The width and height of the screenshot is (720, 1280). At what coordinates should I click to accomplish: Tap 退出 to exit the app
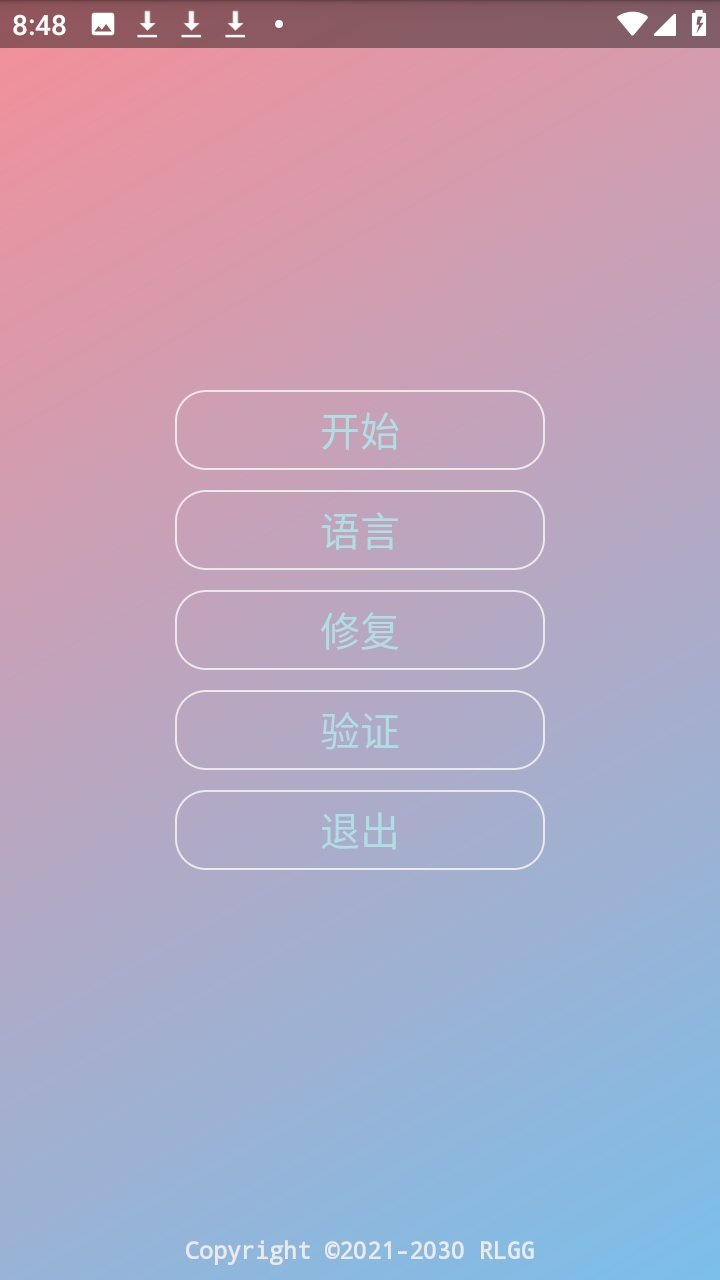[360, 830]
